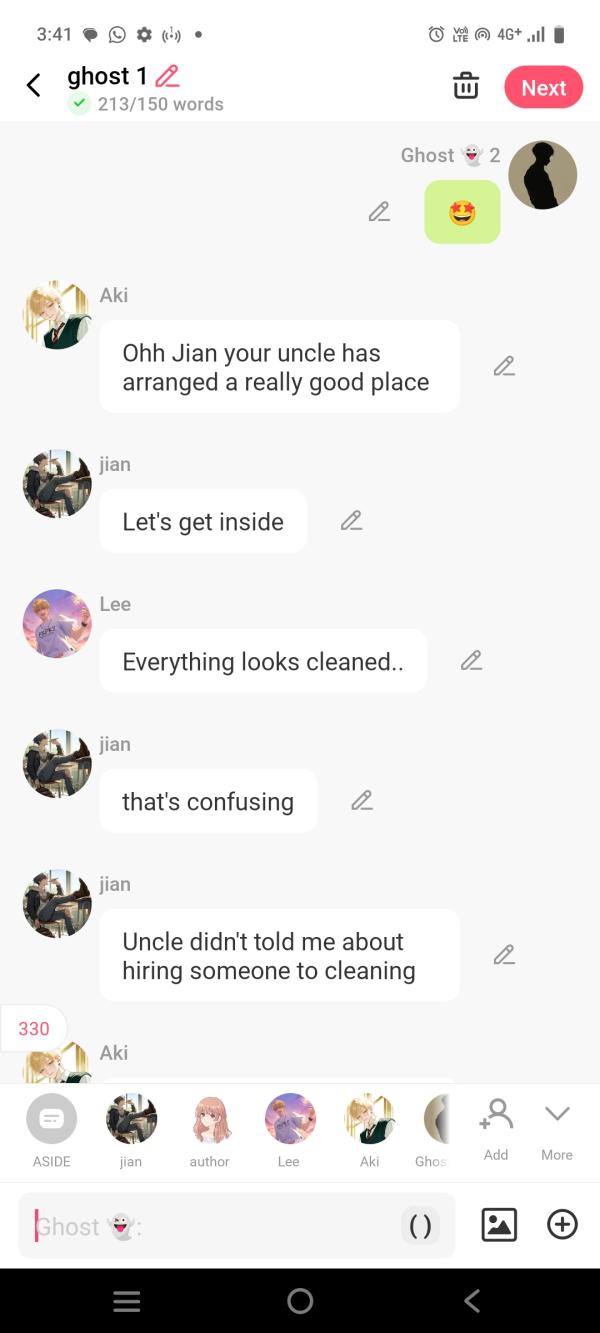600x1333 pixels.
Task: Delete this chapter with the trash icon
Action: pyautogui.click(x=466, y=87)
